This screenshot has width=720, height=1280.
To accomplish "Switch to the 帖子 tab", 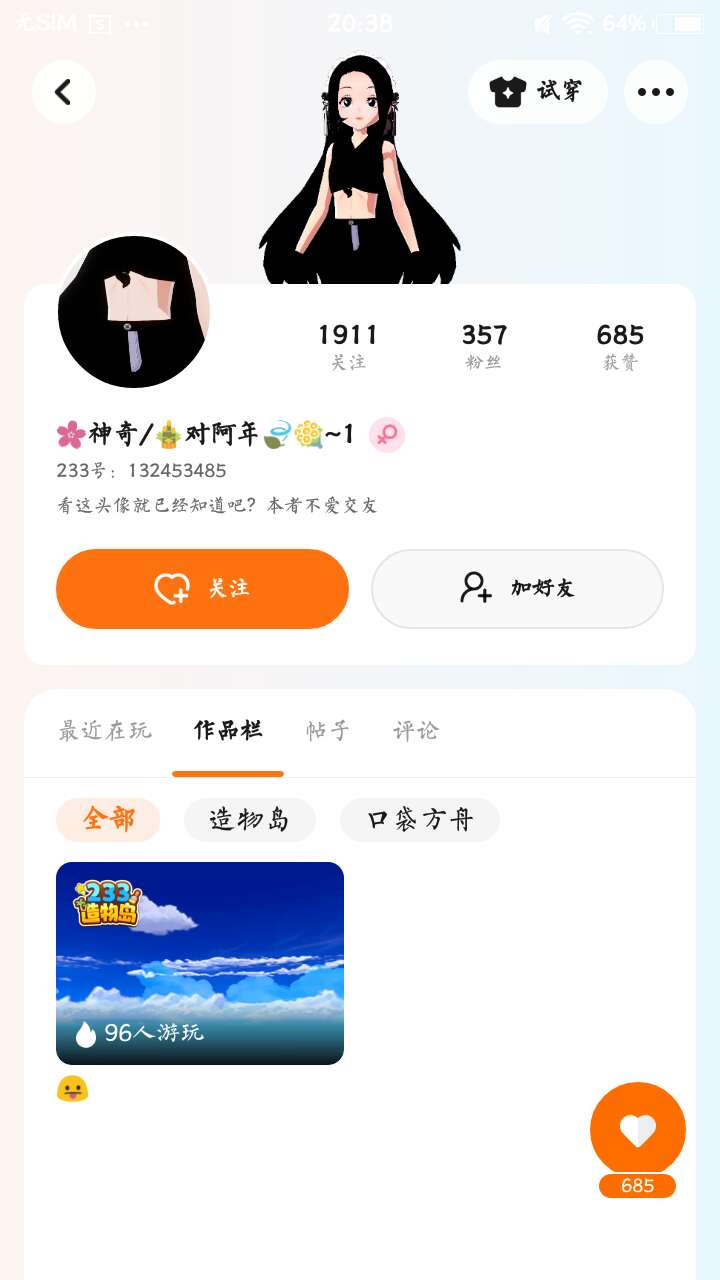I will [x=328, y=731].
